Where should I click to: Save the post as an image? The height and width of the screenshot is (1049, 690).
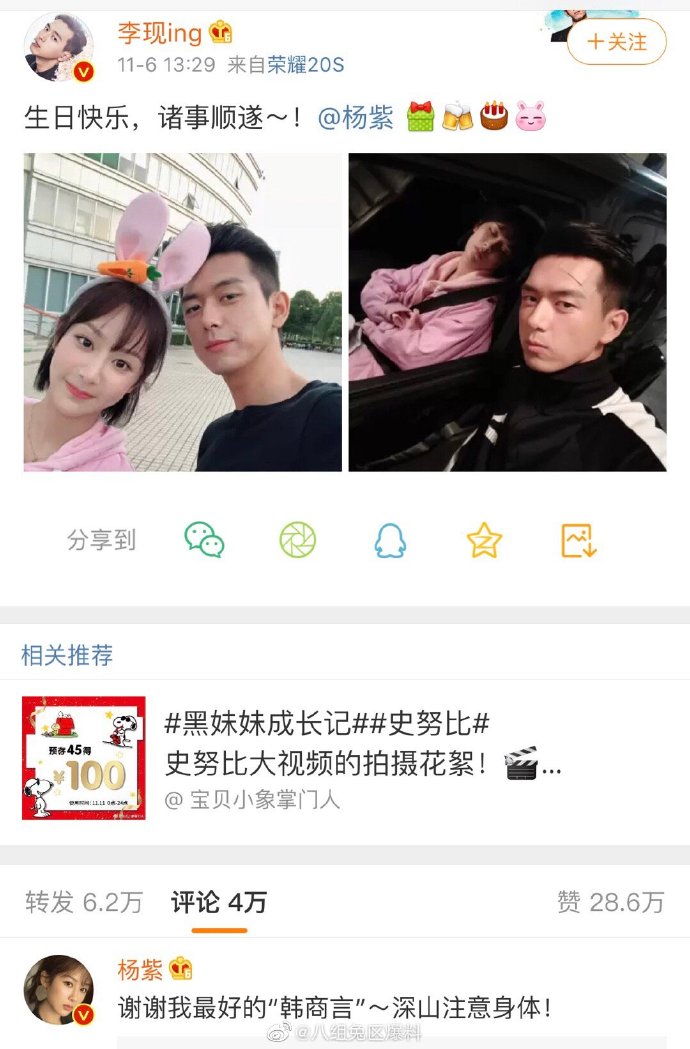click(x=578, y=540)
